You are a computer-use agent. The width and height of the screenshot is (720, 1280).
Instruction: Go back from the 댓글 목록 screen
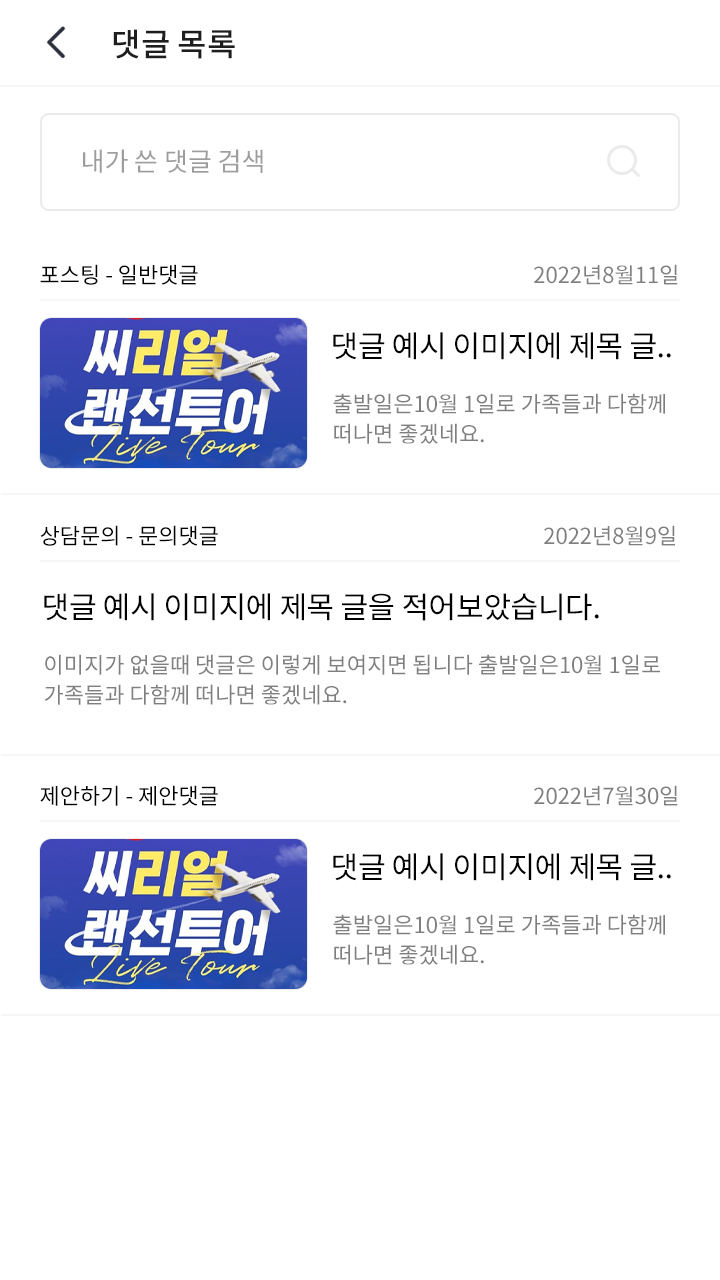pos(57,43)
